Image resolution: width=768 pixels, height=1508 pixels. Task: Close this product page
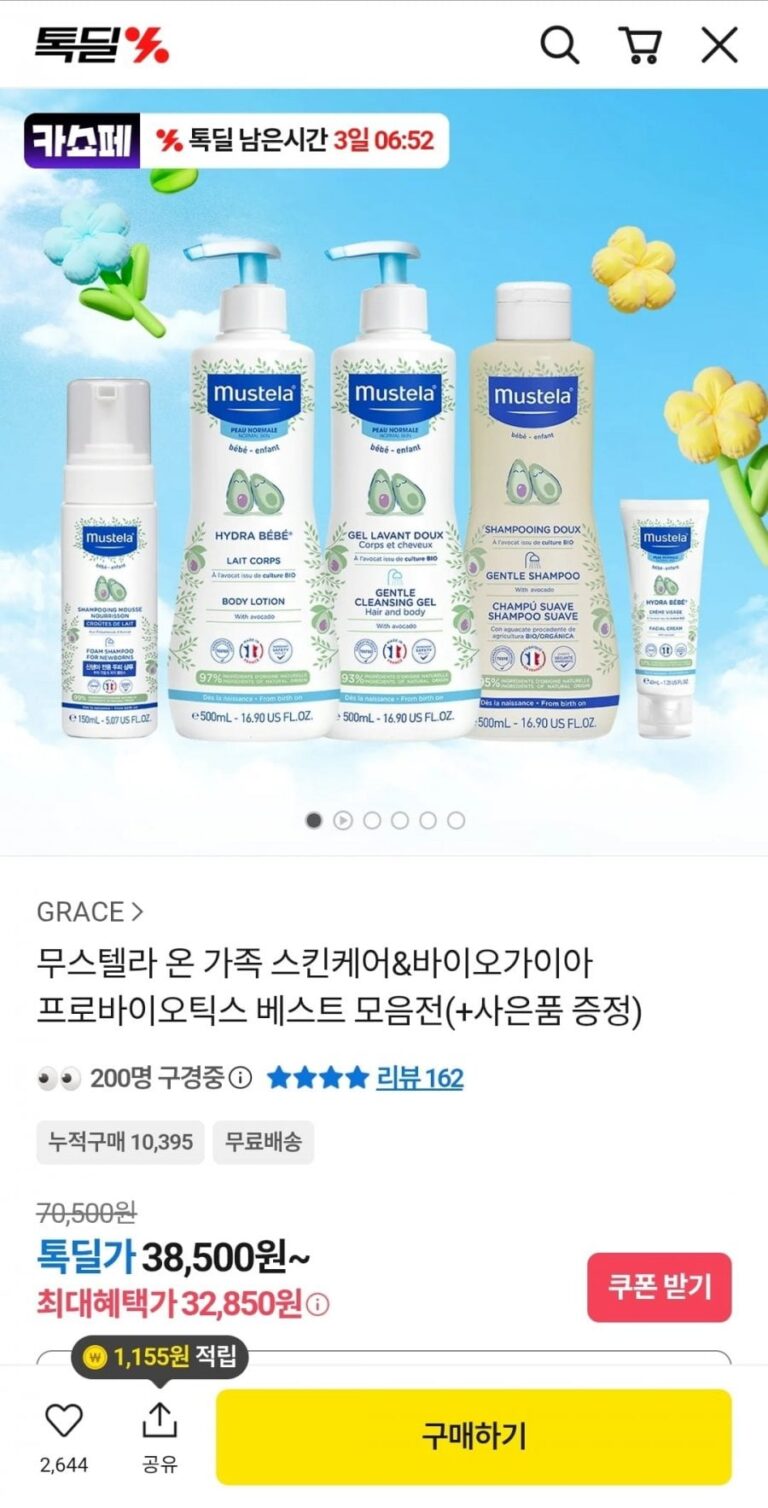[x=719, y=45]
